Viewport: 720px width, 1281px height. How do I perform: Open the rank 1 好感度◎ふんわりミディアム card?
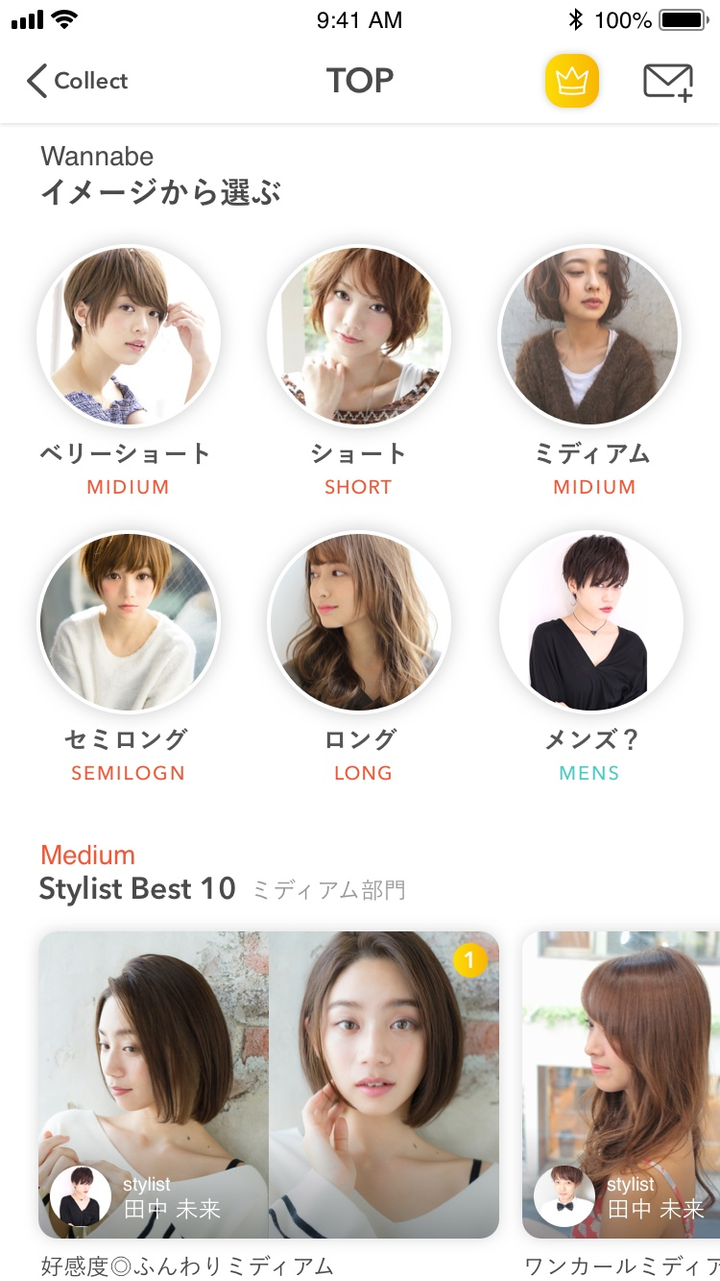[268, 1085]
